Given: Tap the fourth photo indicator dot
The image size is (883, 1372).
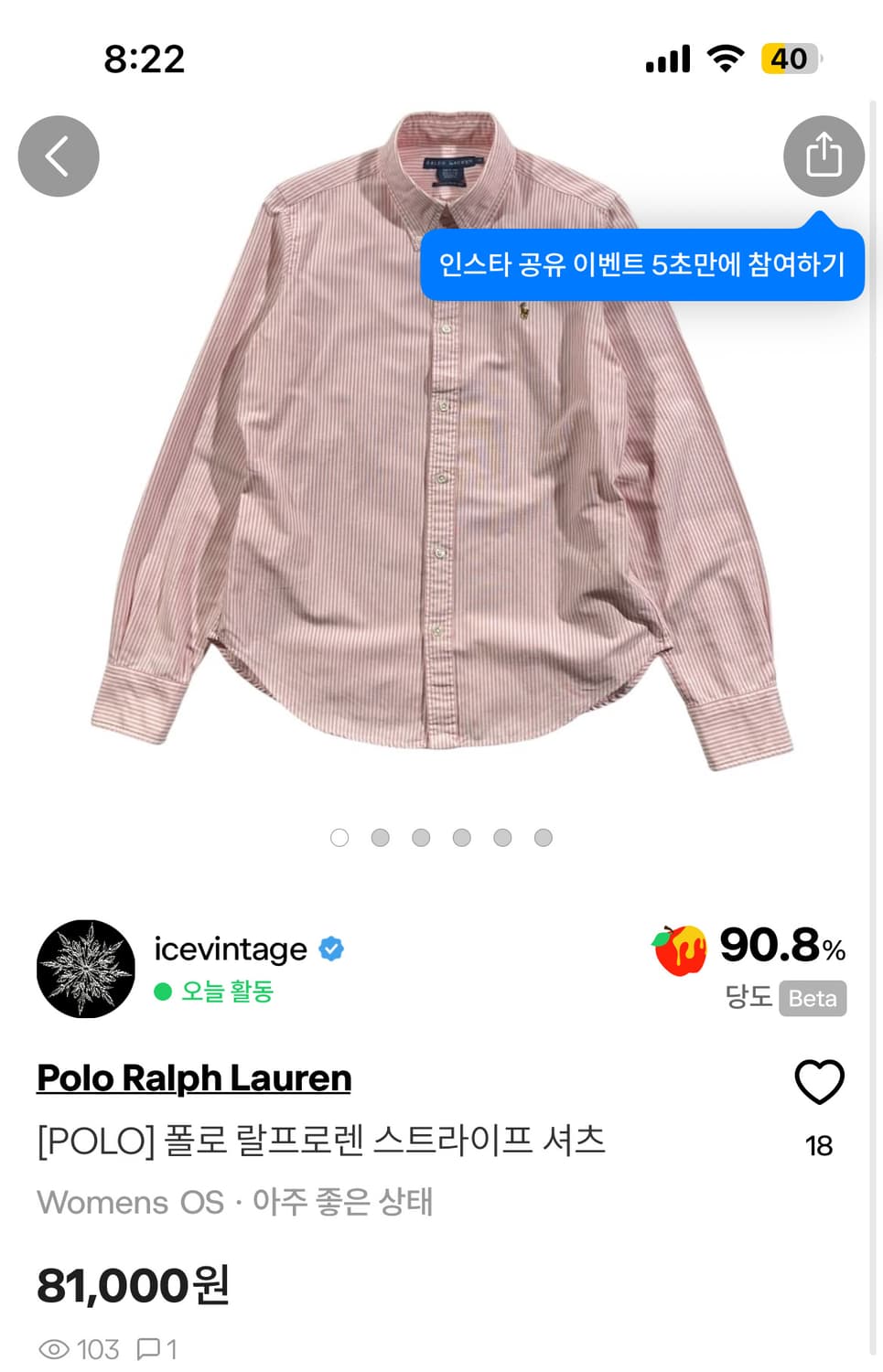Looking at the screenshot, I should tap(462, 837).
